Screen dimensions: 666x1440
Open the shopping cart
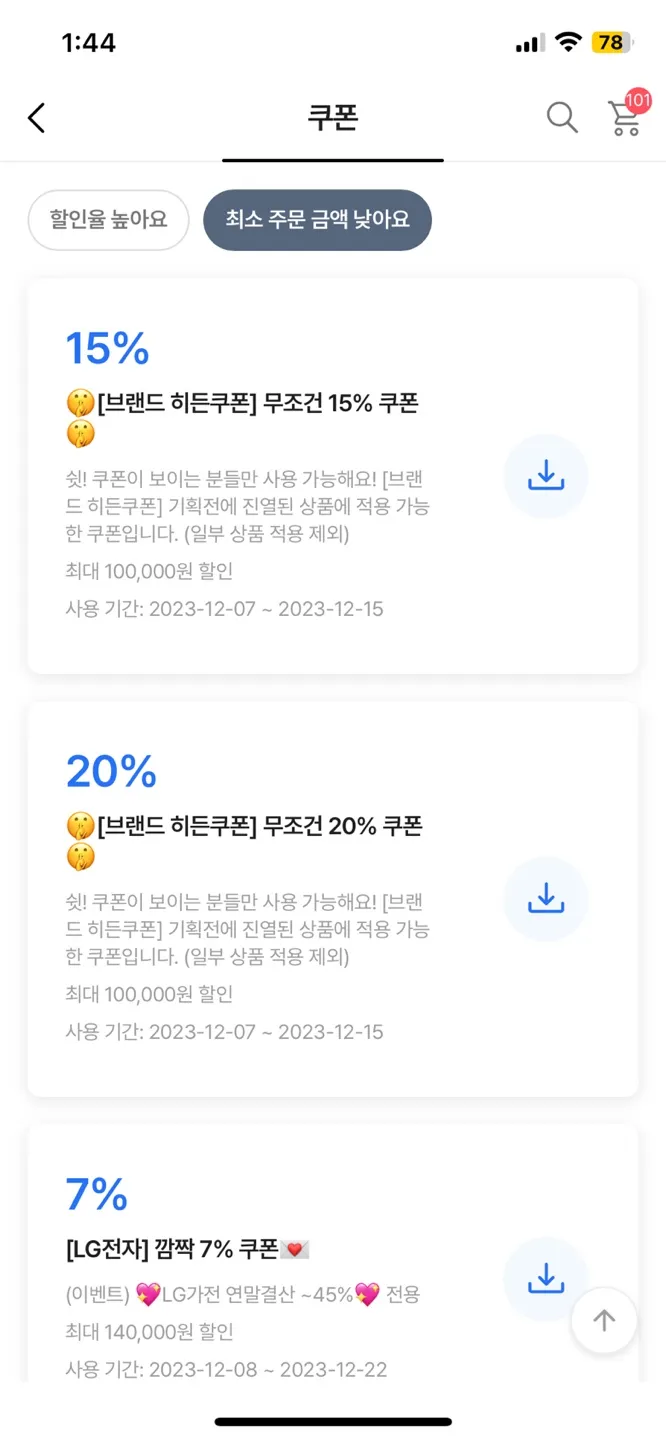(626, 118)
